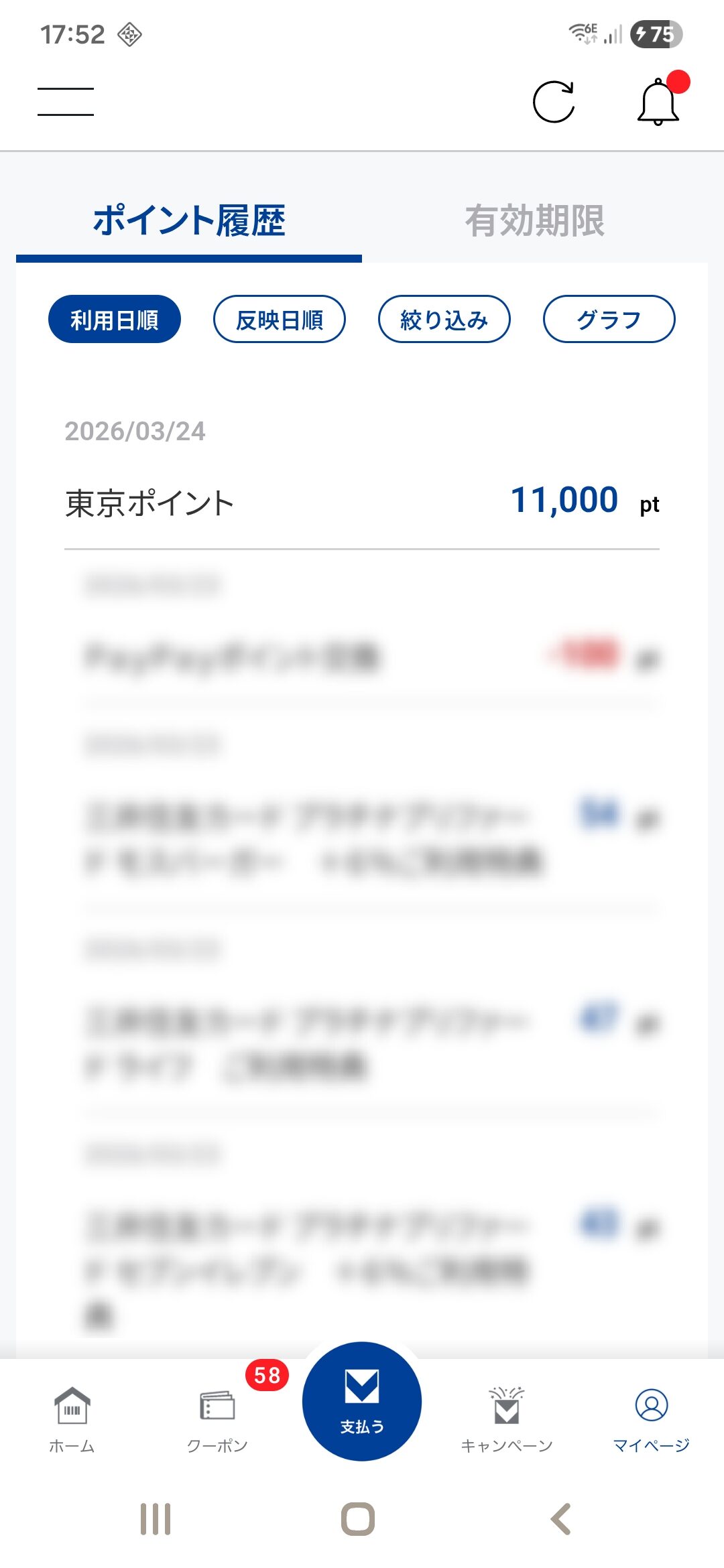
Task: Open the 絞り込み filter
Action: pyautogui.click(x=444, y=320)
